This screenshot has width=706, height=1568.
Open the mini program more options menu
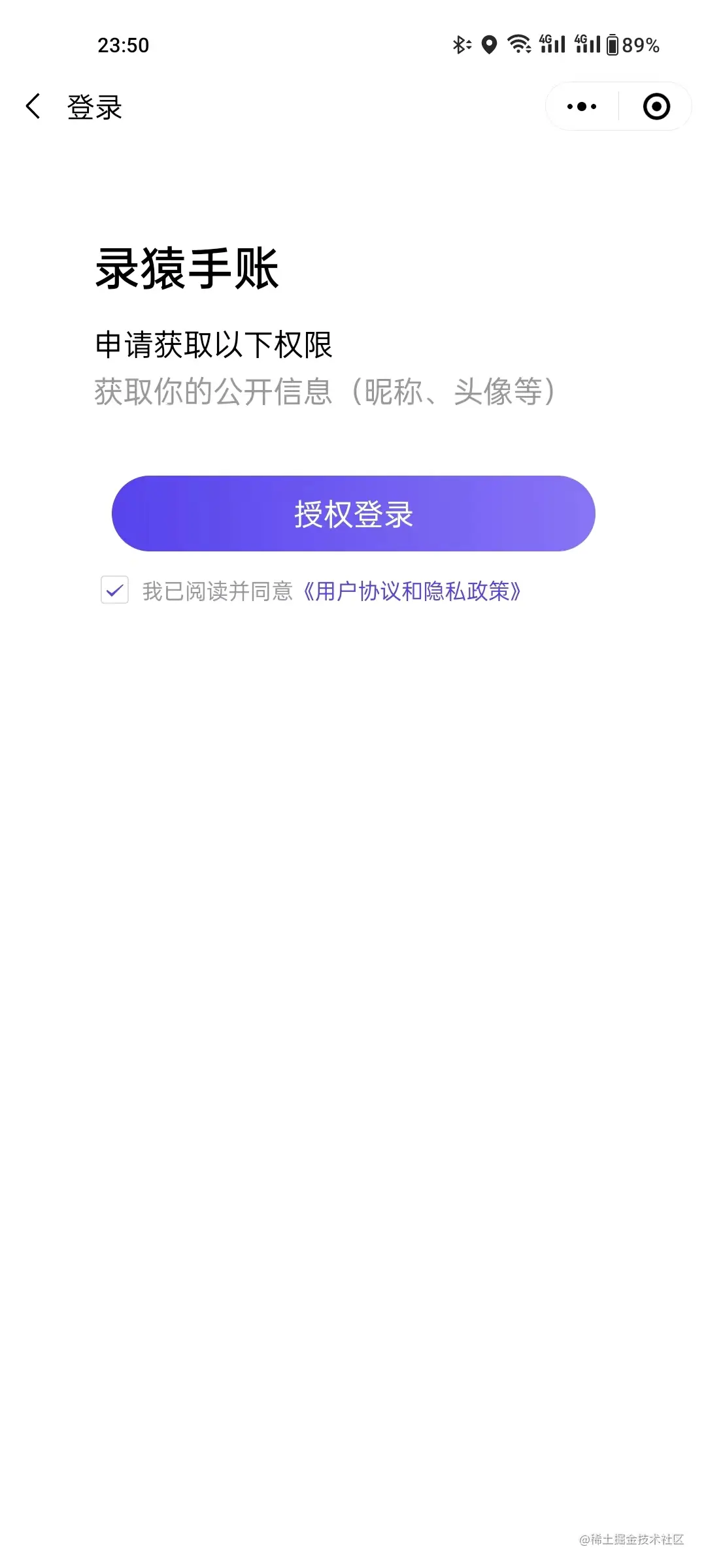pos(581,106)
